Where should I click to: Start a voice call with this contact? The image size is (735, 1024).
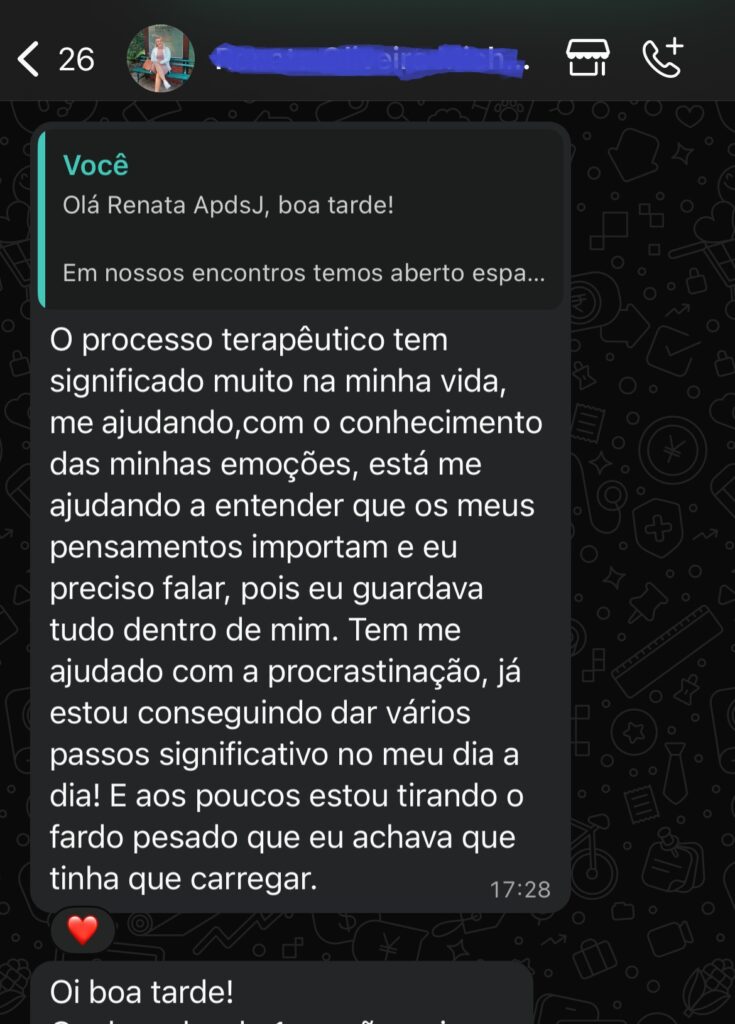coord(662,58)
